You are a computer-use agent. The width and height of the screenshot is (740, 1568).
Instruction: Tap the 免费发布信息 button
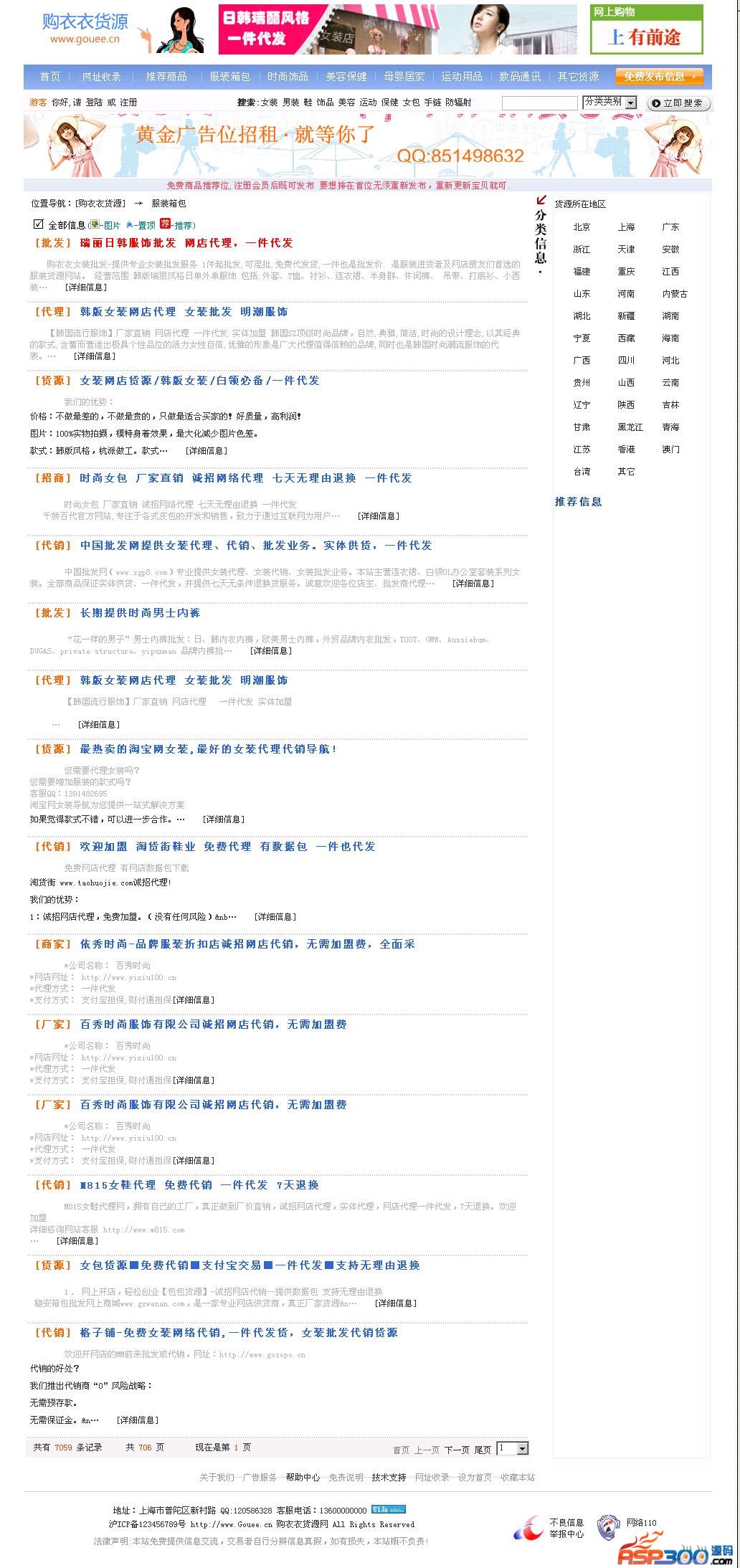[x=658, y=77]
